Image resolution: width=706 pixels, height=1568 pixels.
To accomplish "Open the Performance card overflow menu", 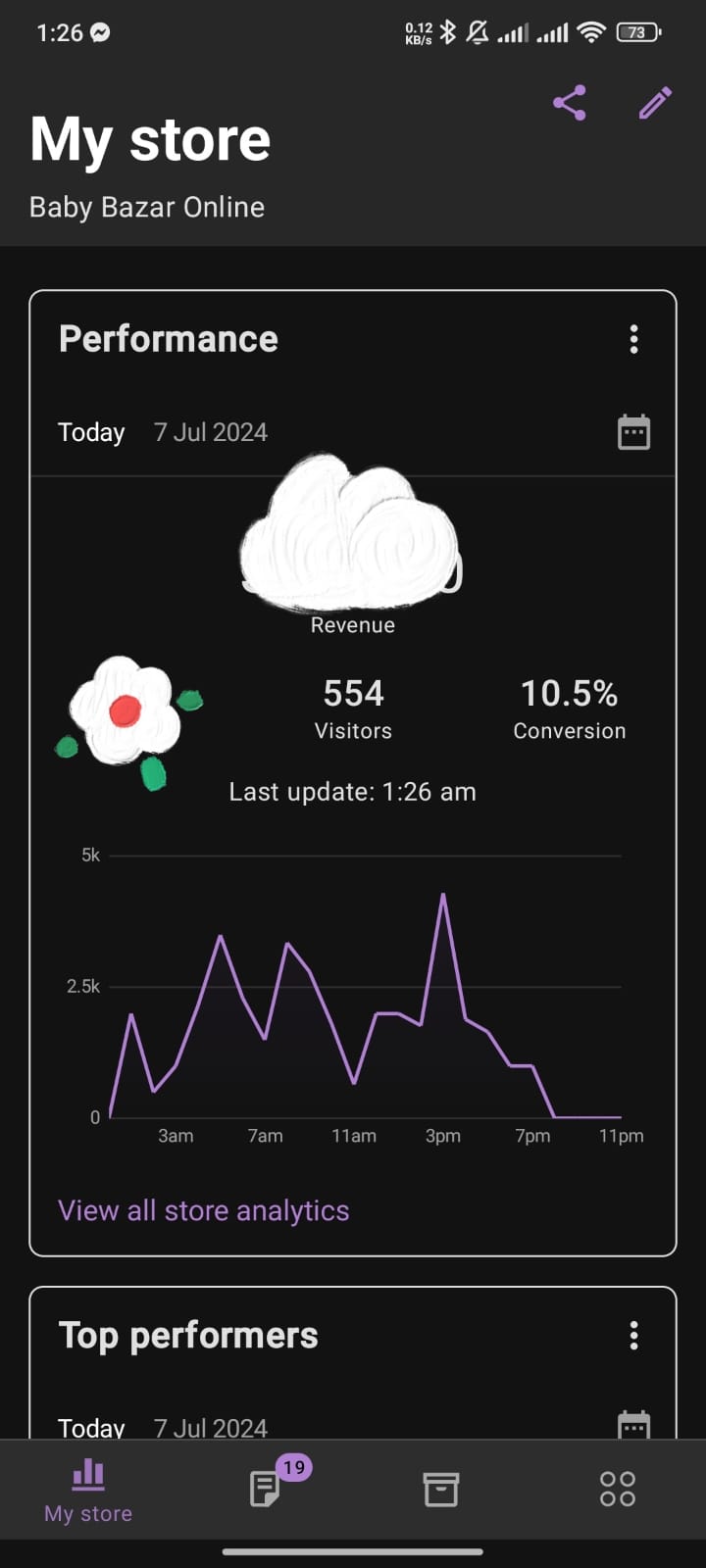I will [x=634, y=339].
